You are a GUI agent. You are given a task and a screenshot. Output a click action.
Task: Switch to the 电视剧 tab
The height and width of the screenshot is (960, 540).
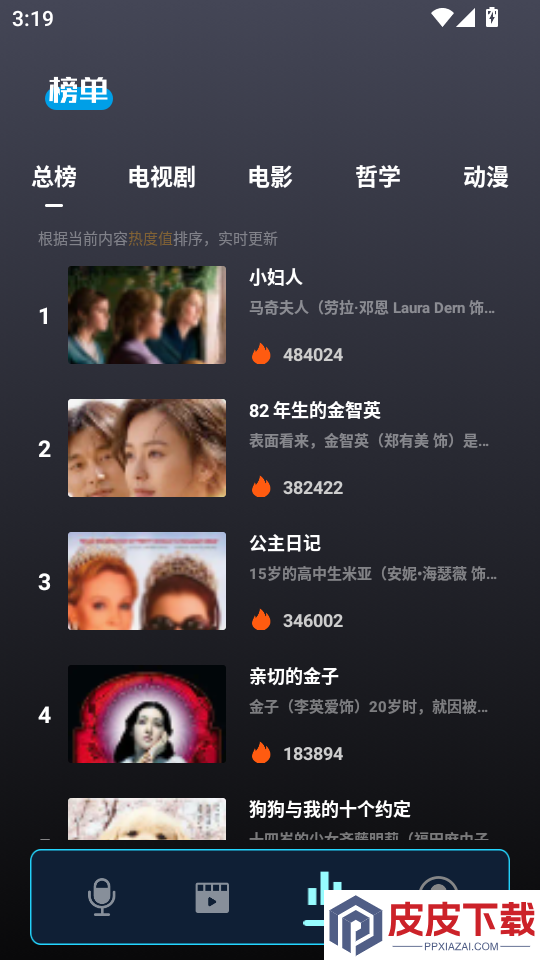click(x=162, y=177)
